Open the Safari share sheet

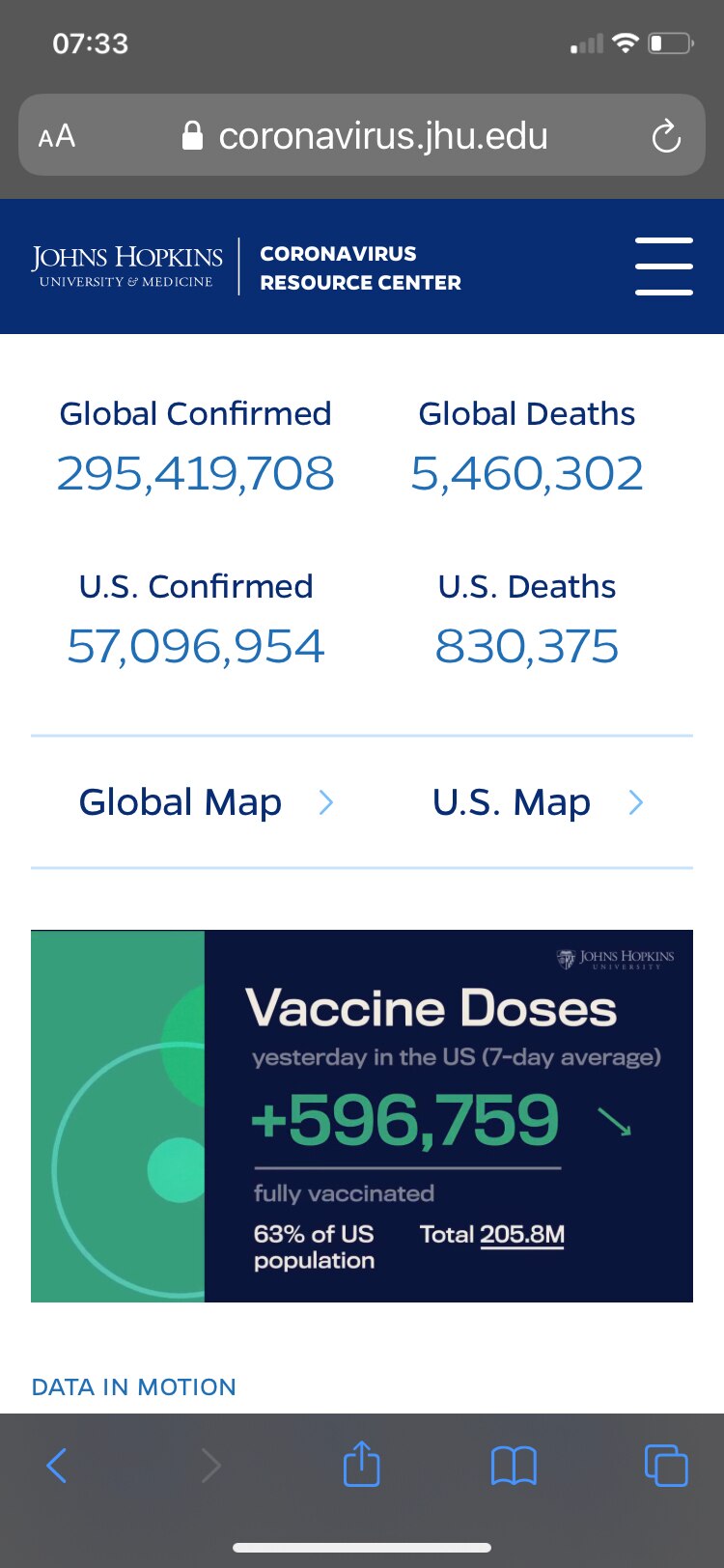click(361, 1464)
